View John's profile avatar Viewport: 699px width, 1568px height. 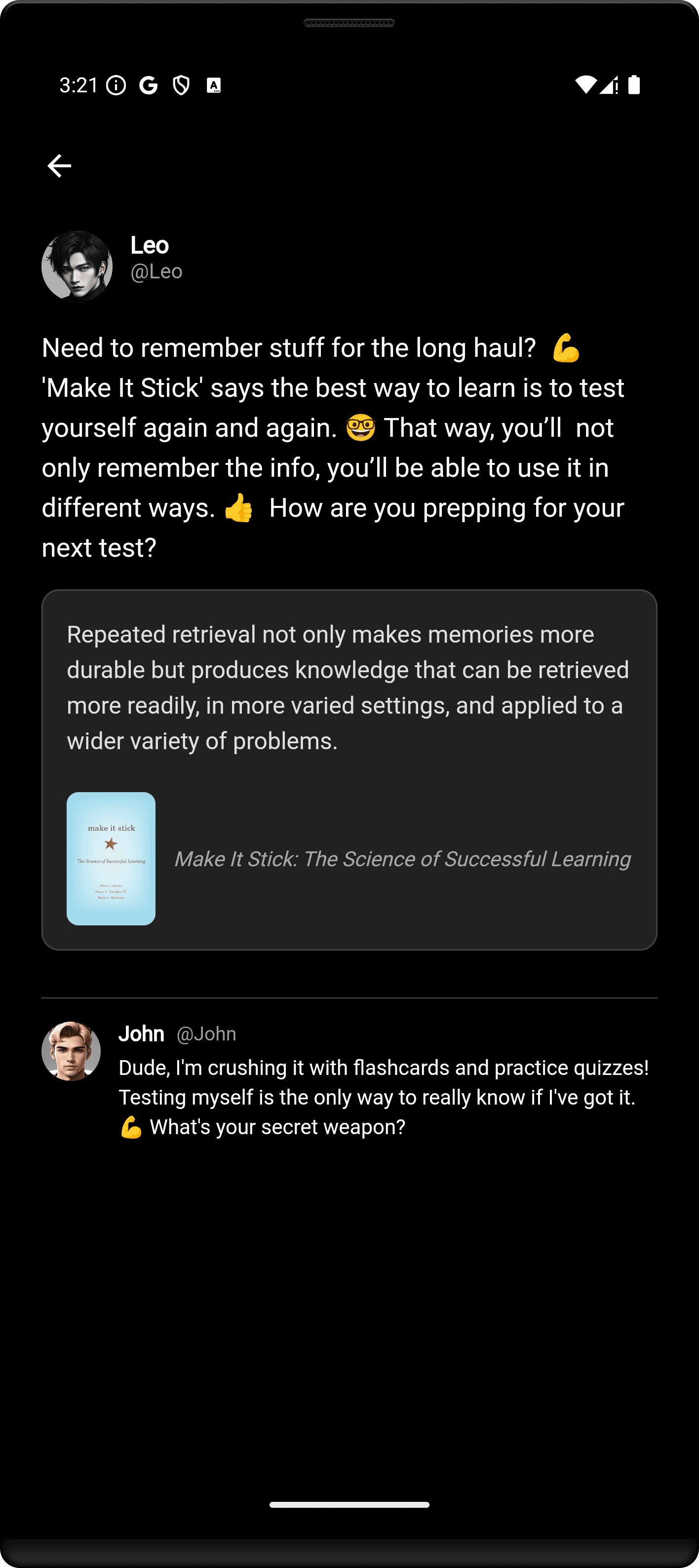click(x=71, y=1051)
